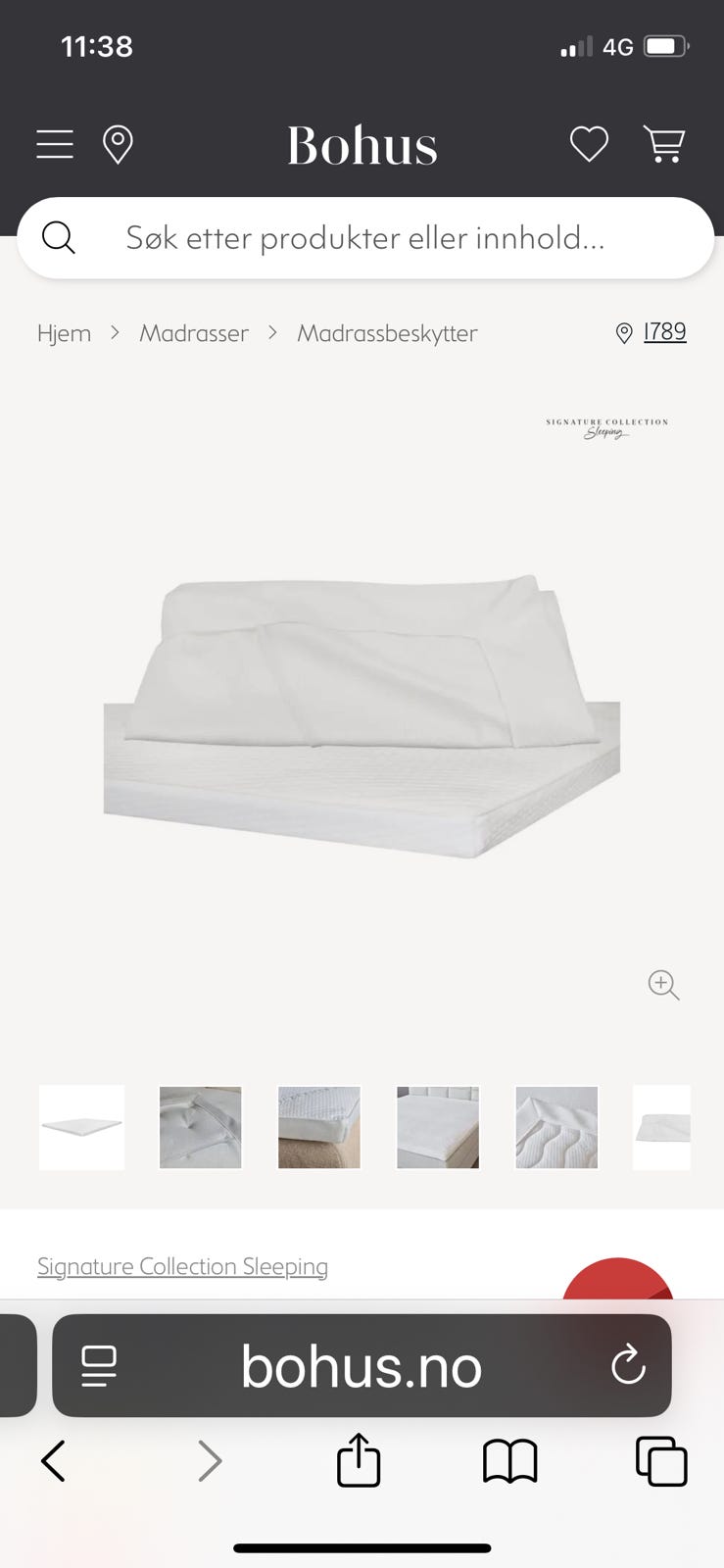Go back in Safari
724x1568 pixels.
[x=53, y=1461]
